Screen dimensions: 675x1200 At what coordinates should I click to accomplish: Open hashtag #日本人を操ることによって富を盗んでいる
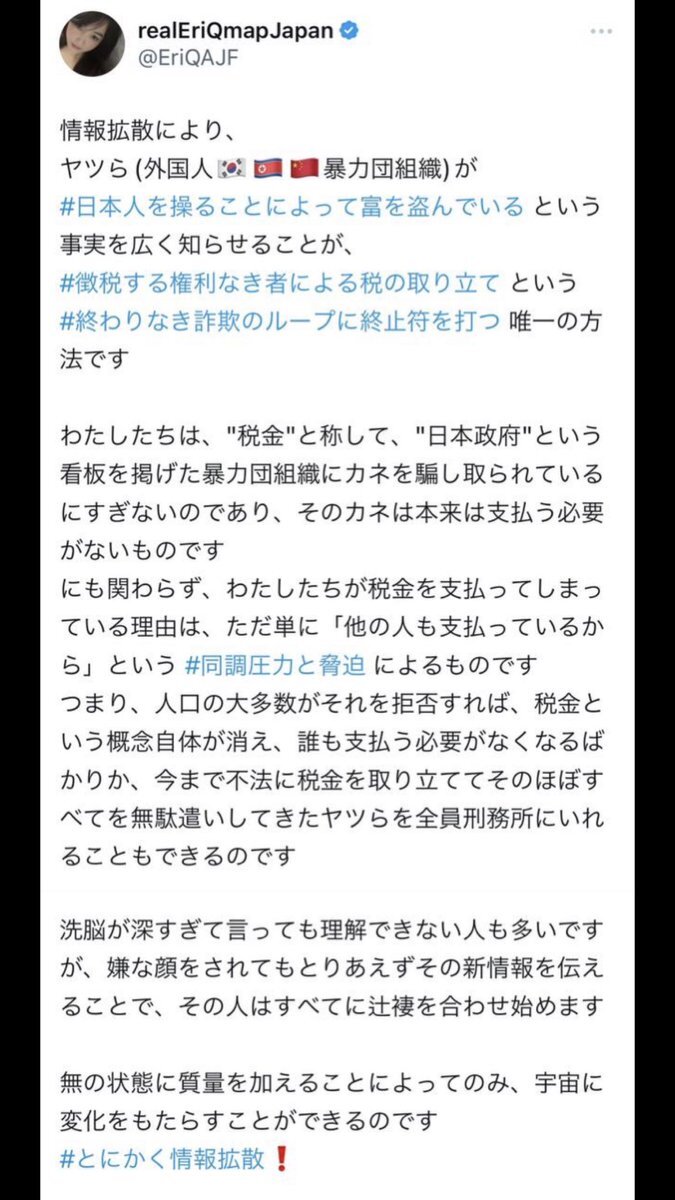click(291, 207)
